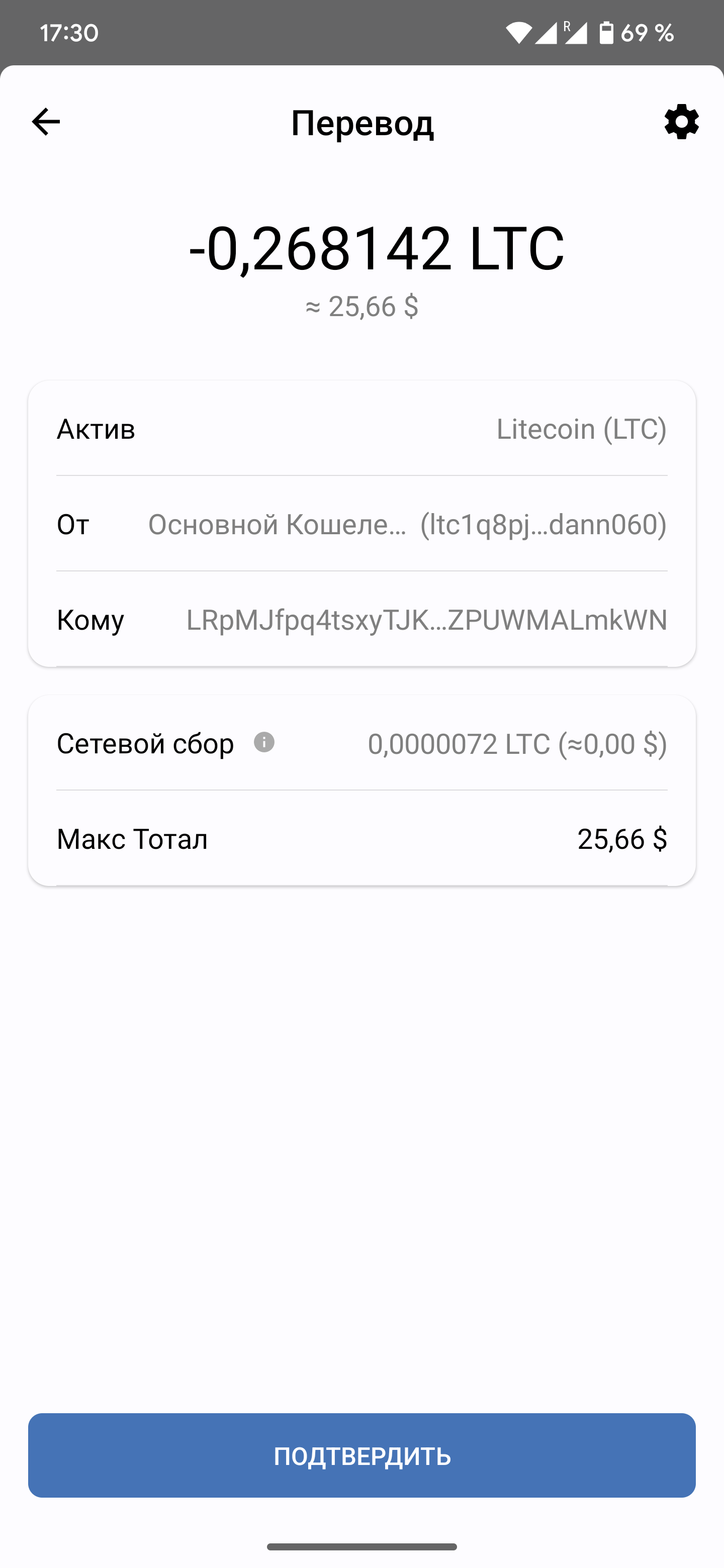Go back from the Перевод screen
Screen dimensions: 724x1568
46,122
